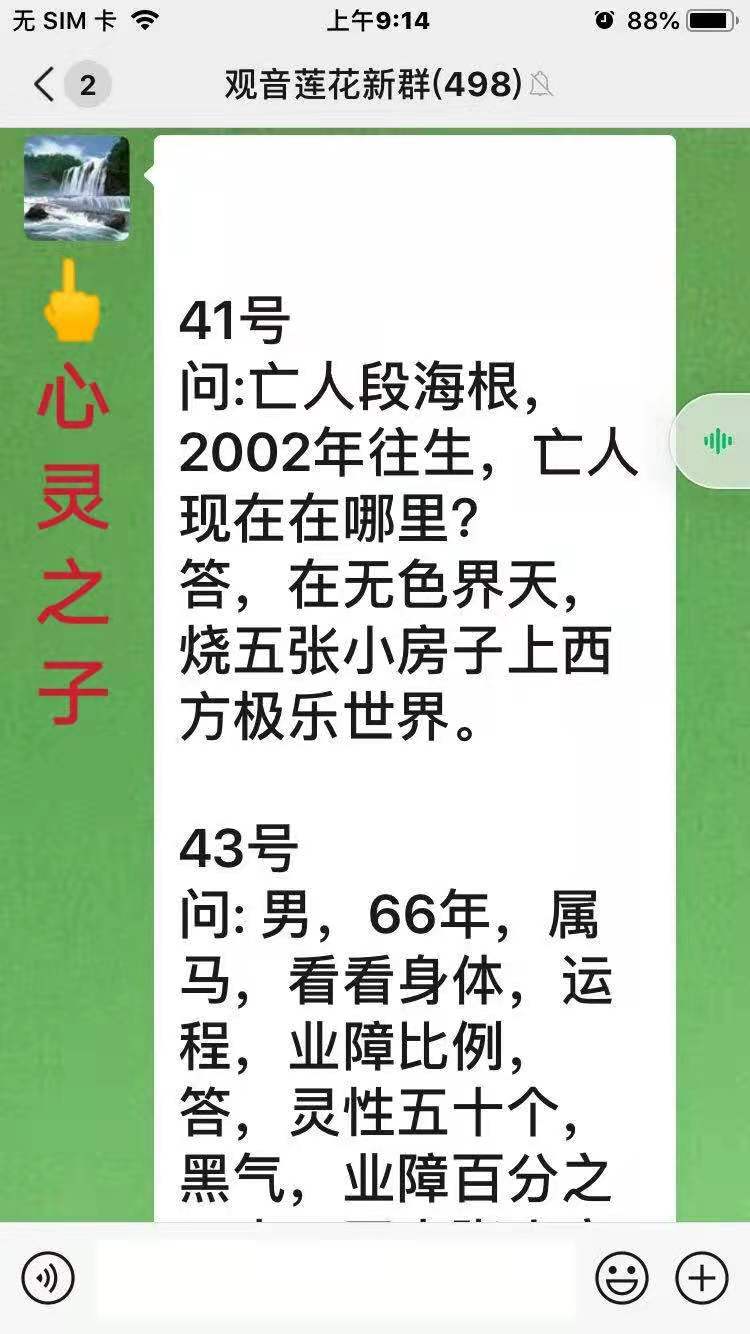The width and height of the screenshot is (750, 1334).
Task: Go back to the chat list
Action: [45, 85]
